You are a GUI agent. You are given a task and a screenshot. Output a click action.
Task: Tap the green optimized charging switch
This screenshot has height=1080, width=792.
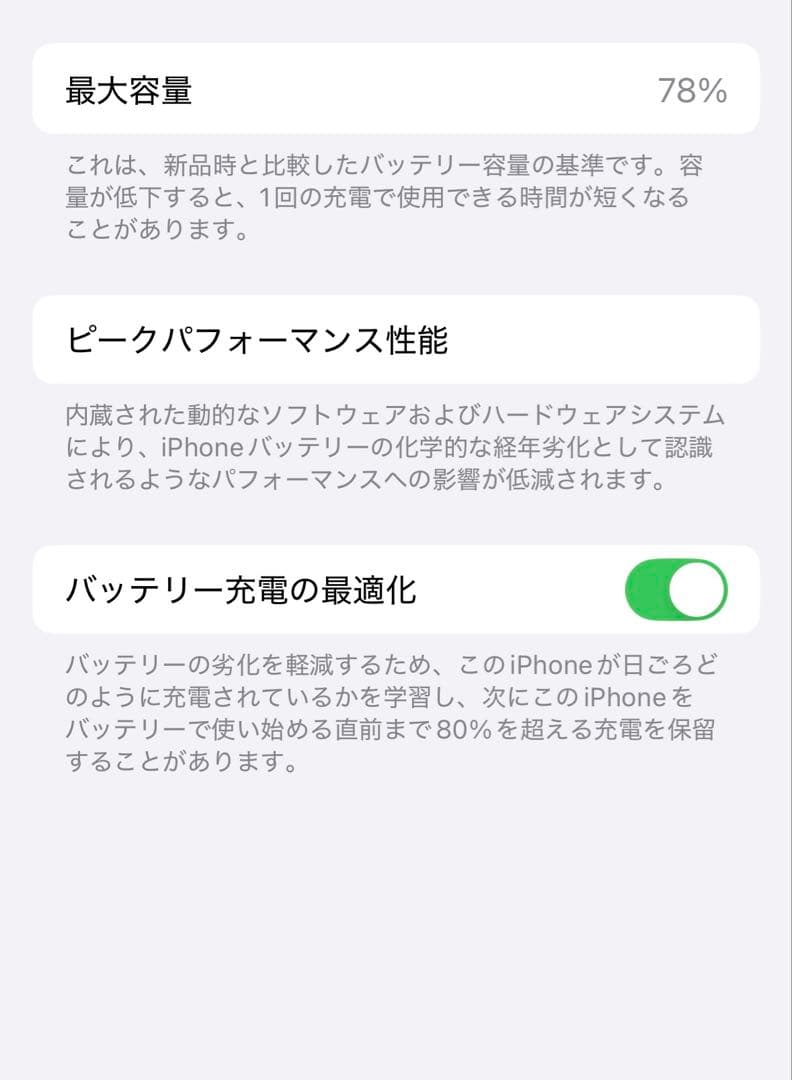(678, 588)
